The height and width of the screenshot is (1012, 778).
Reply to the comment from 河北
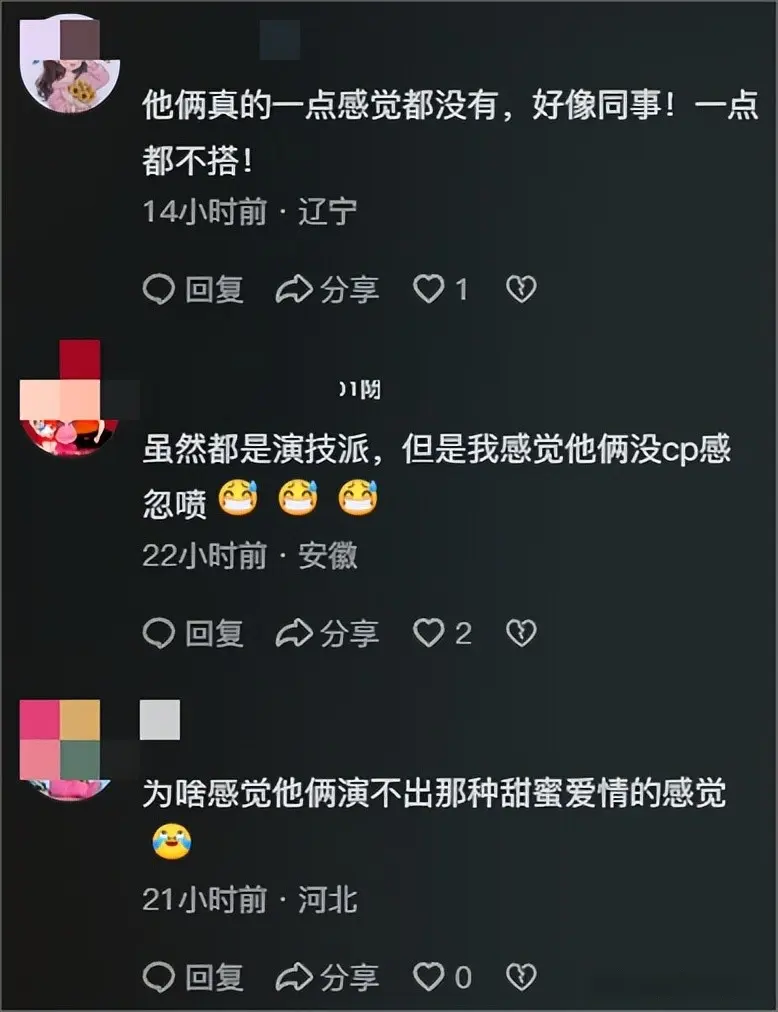click(x=194, y=976)
